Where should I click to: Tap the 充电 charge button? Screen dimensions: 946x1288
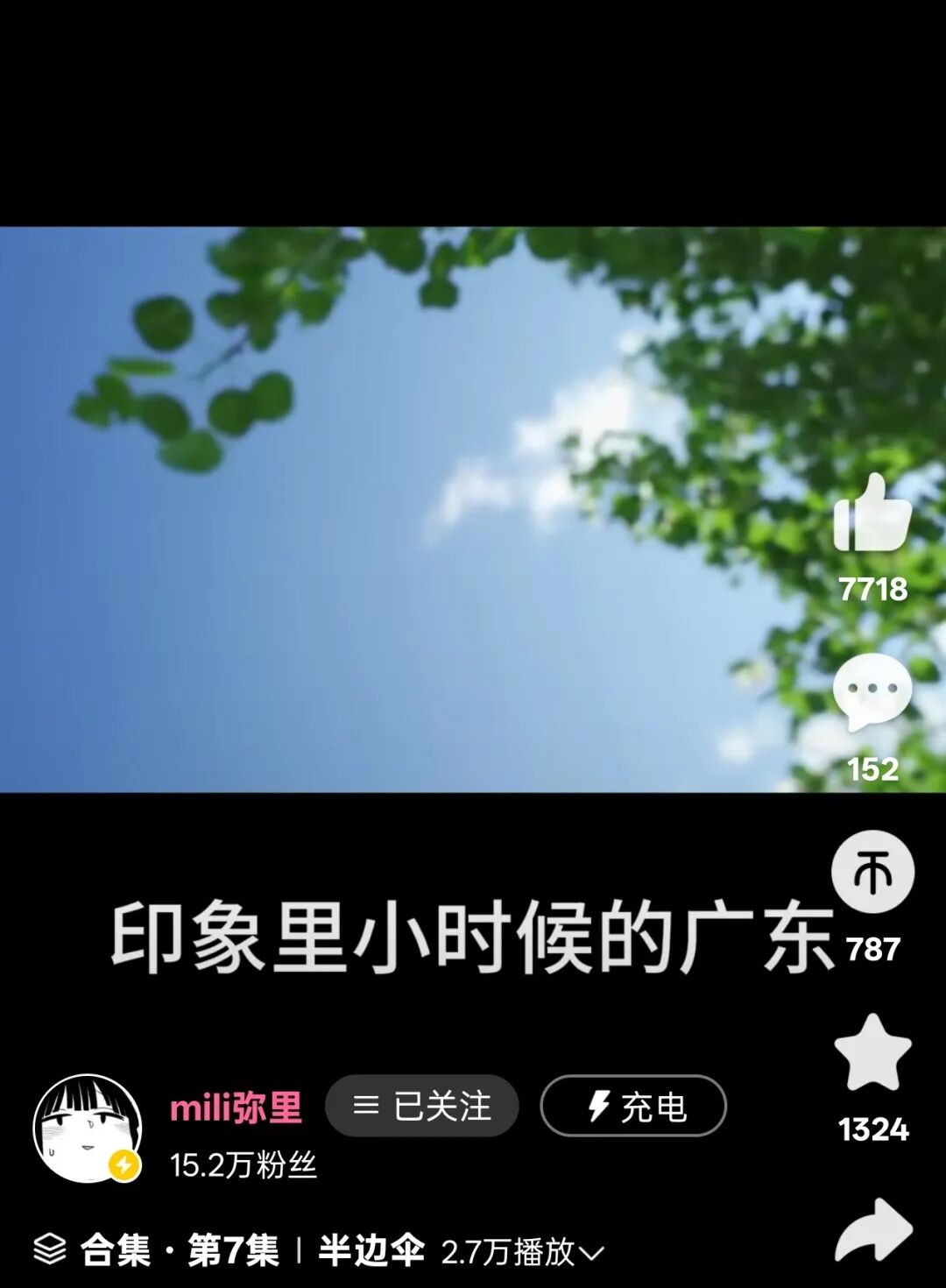633,1106
